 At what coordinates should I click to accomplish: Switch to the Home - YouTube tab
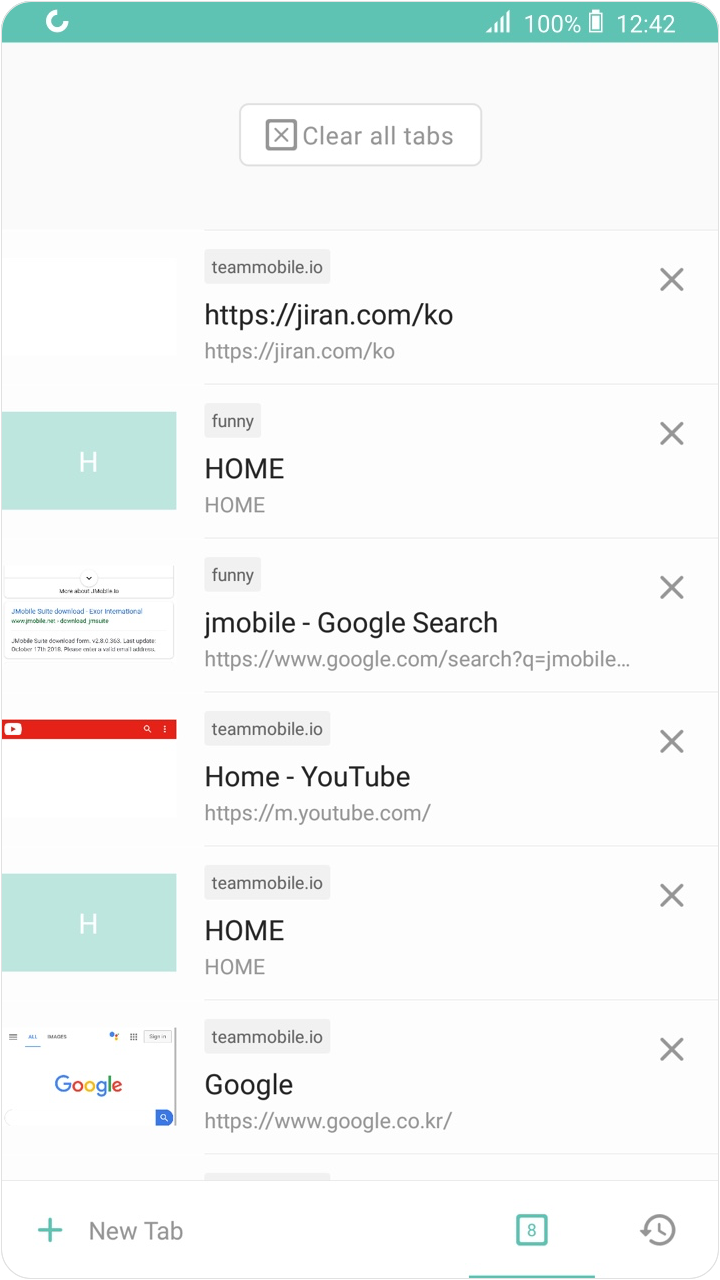[360, 770]
